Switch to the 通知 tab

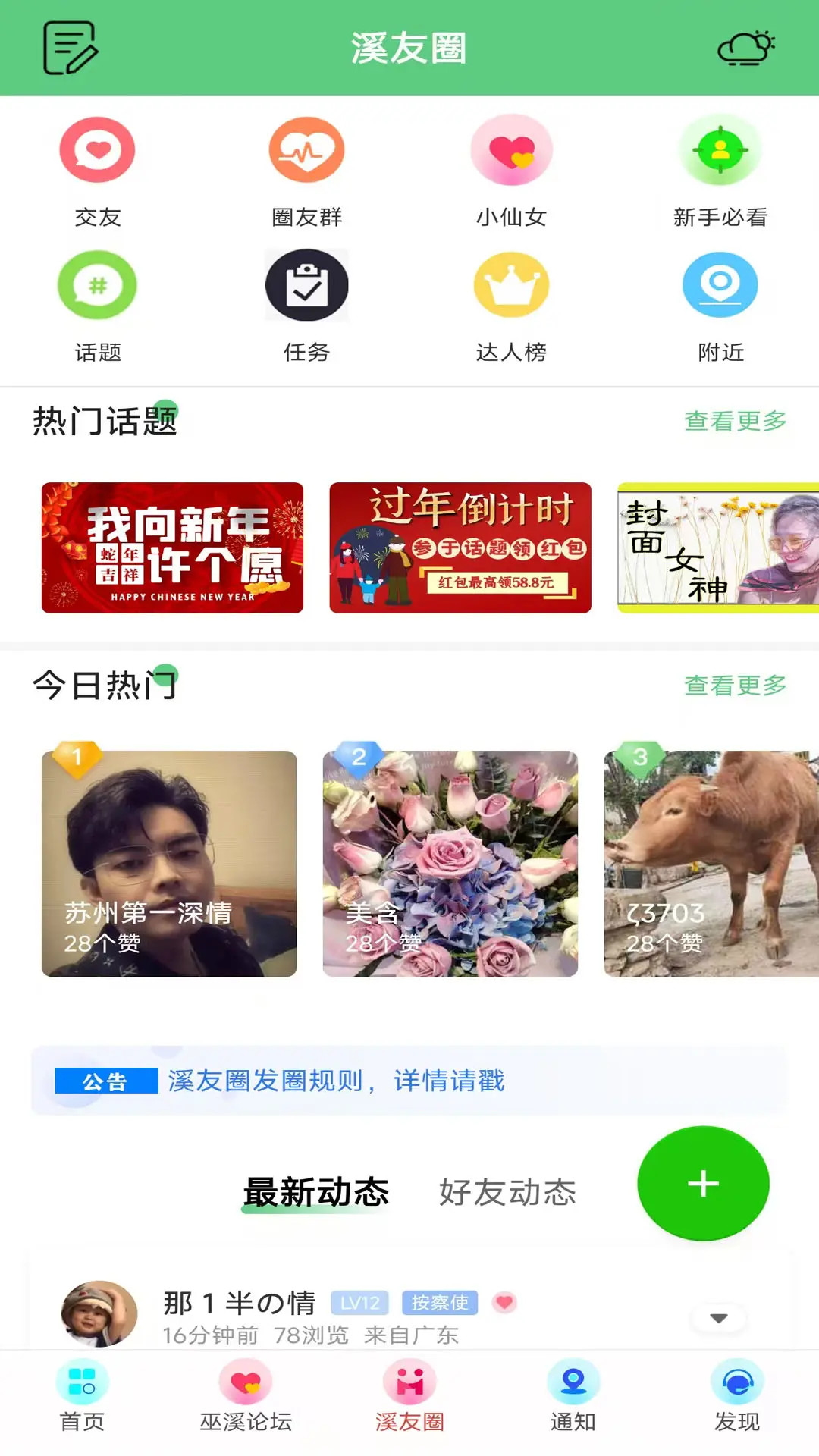(x=573, y=1397)
